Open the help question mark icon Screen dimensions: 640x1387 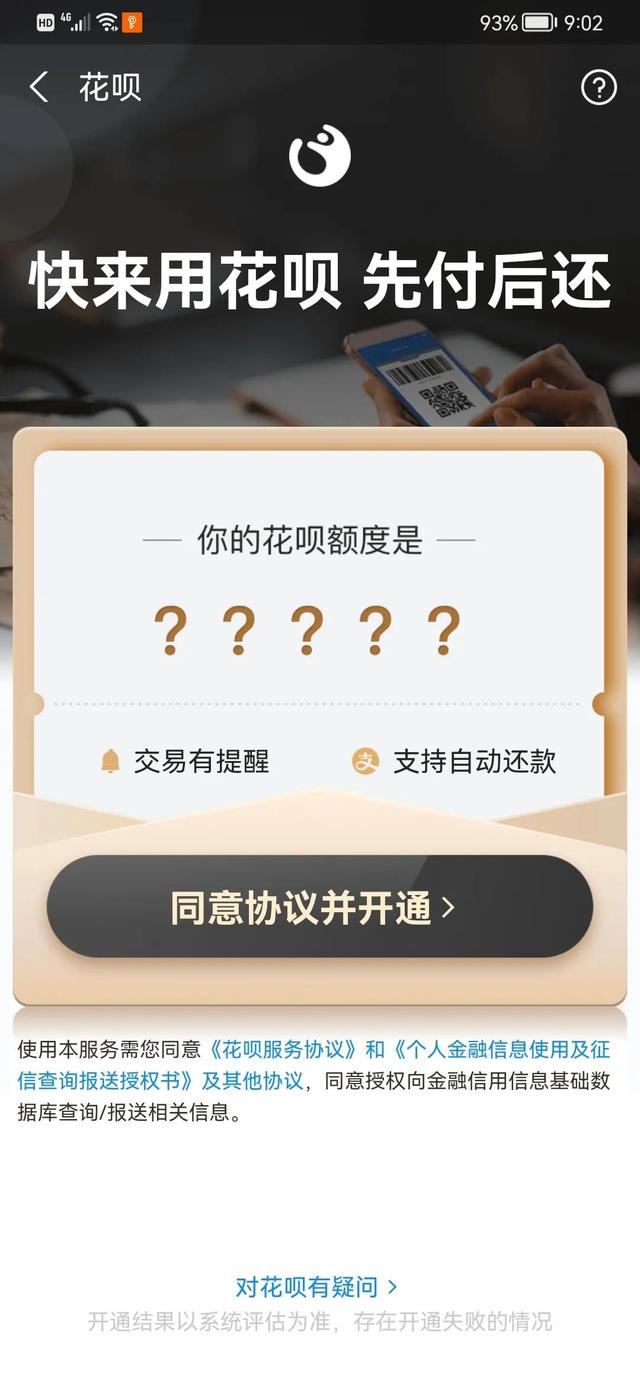[x=599, y=88]
